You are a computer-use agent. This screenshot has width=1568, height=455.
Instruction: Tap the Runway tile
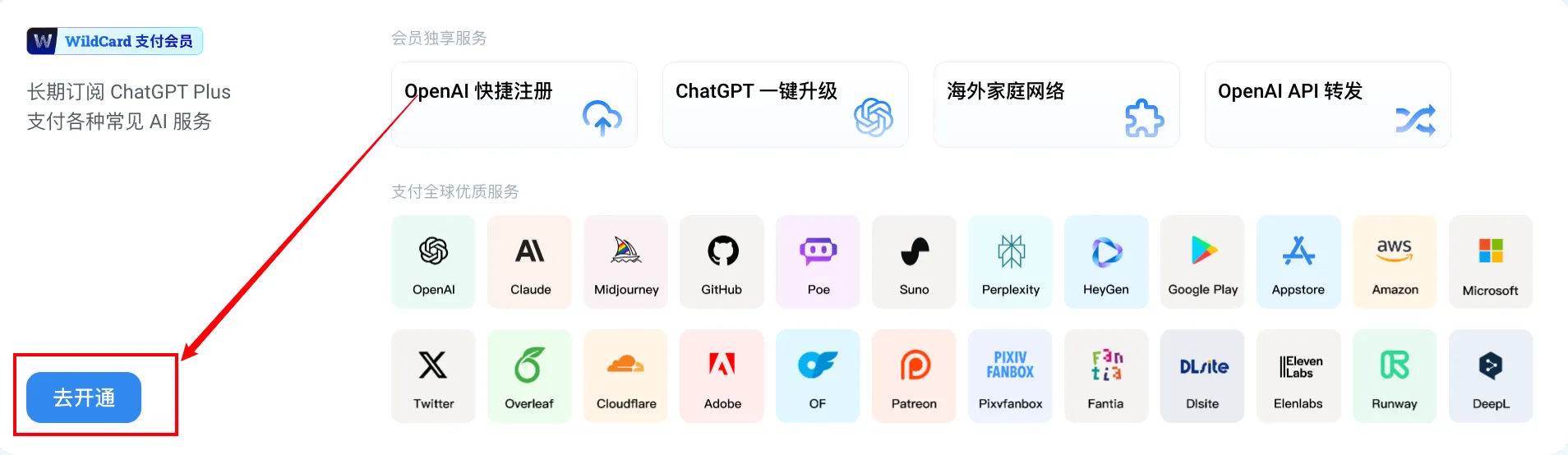point(1395,376)
